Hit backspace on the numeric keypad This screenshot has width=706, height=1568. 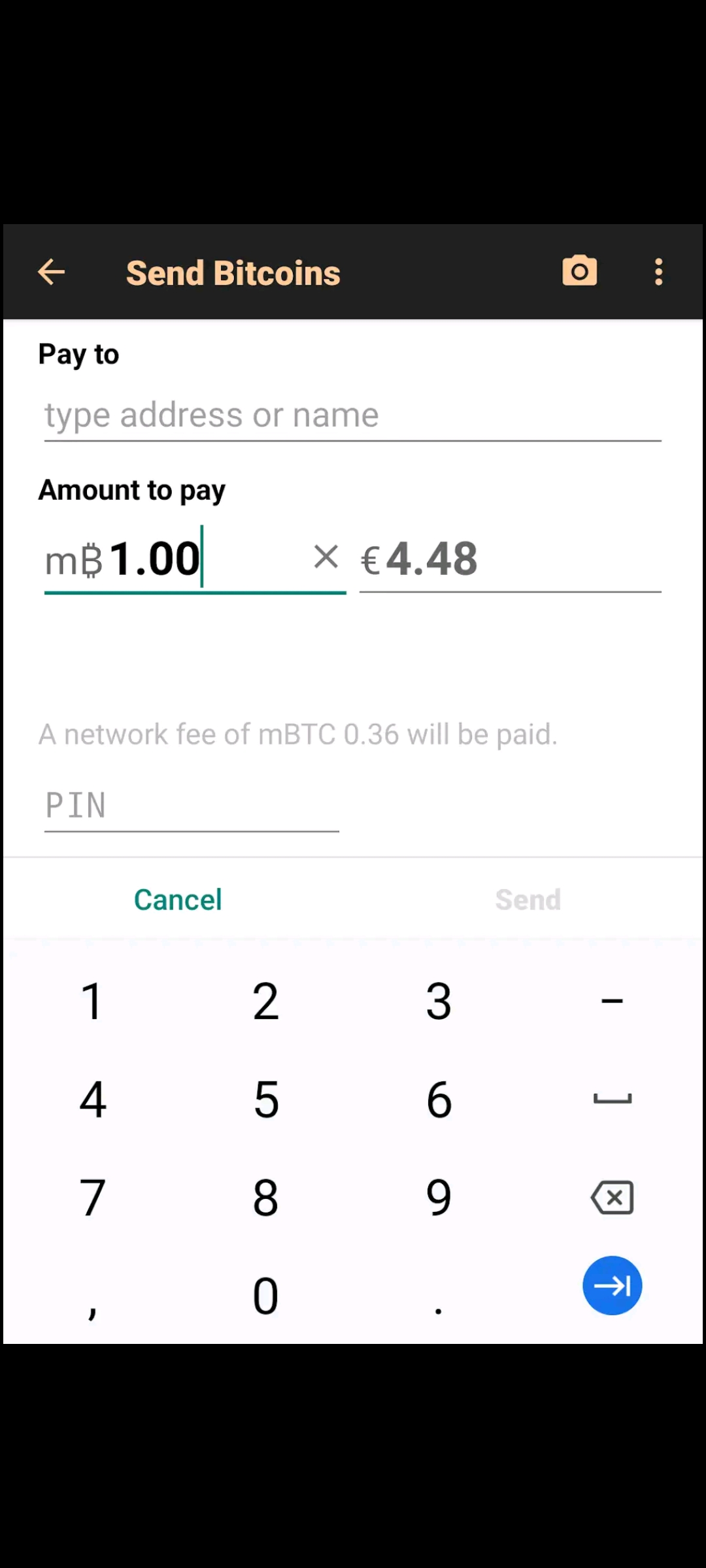(x=612, y=1197)
